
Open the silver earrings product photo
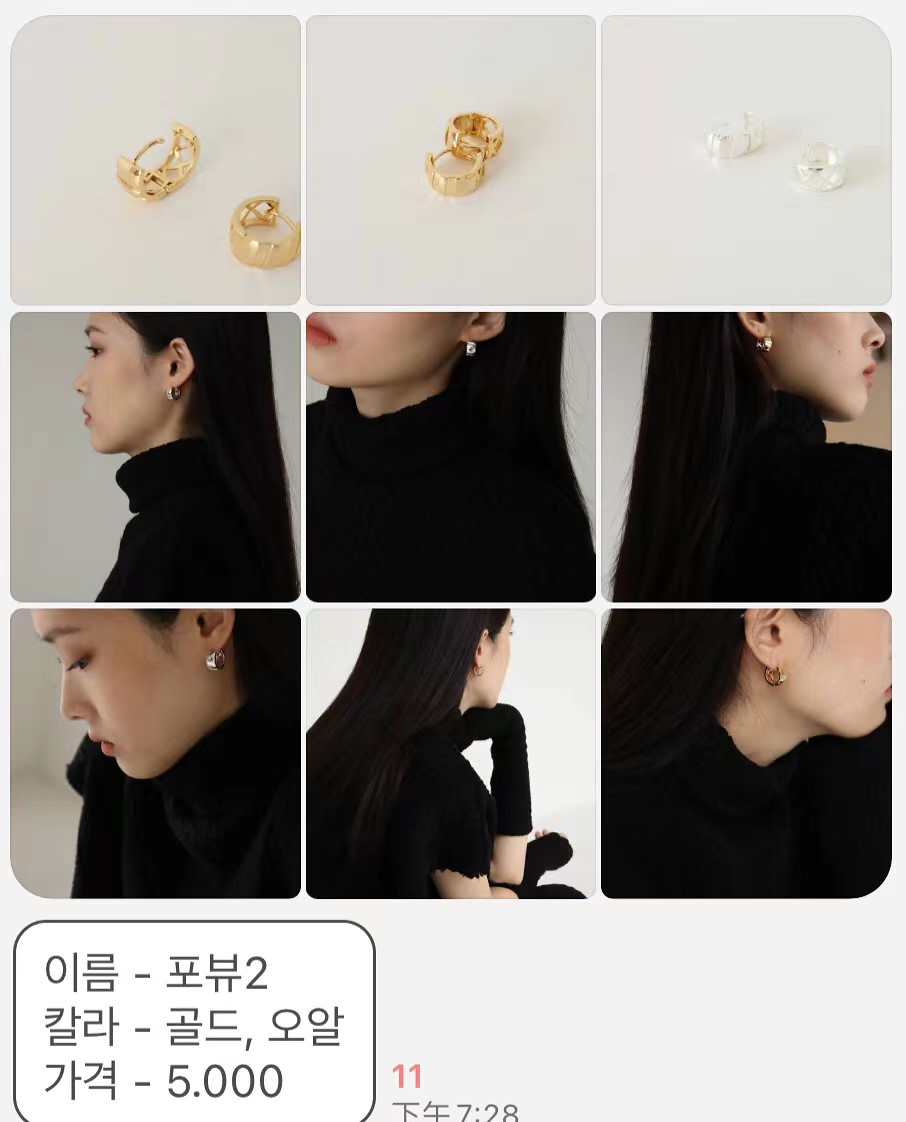click(746, 160)
